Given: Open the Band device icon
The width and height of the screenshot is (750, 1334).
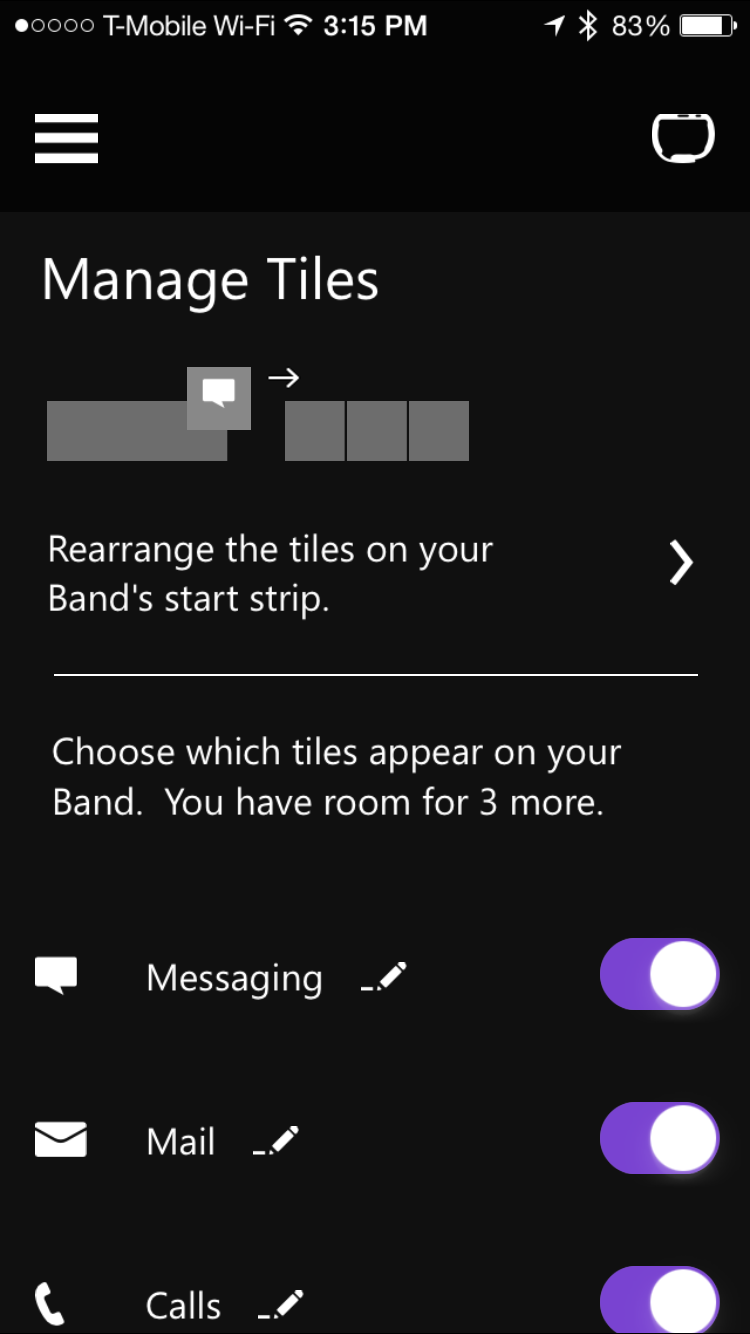Looking at the screenshot, I should (683, 138).
